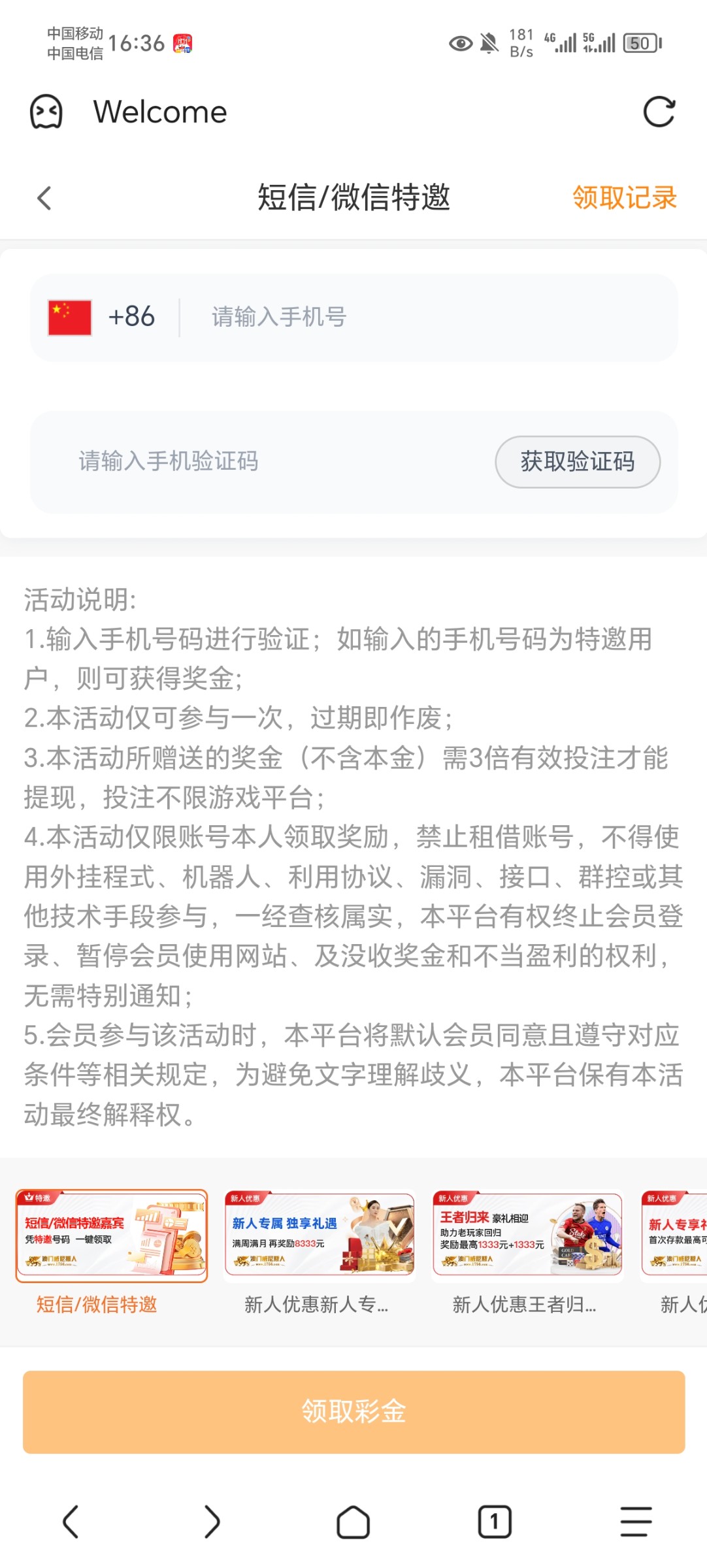707x1568 pixels.
Task: Go to the browser home page
Action: pos(353,1522)
